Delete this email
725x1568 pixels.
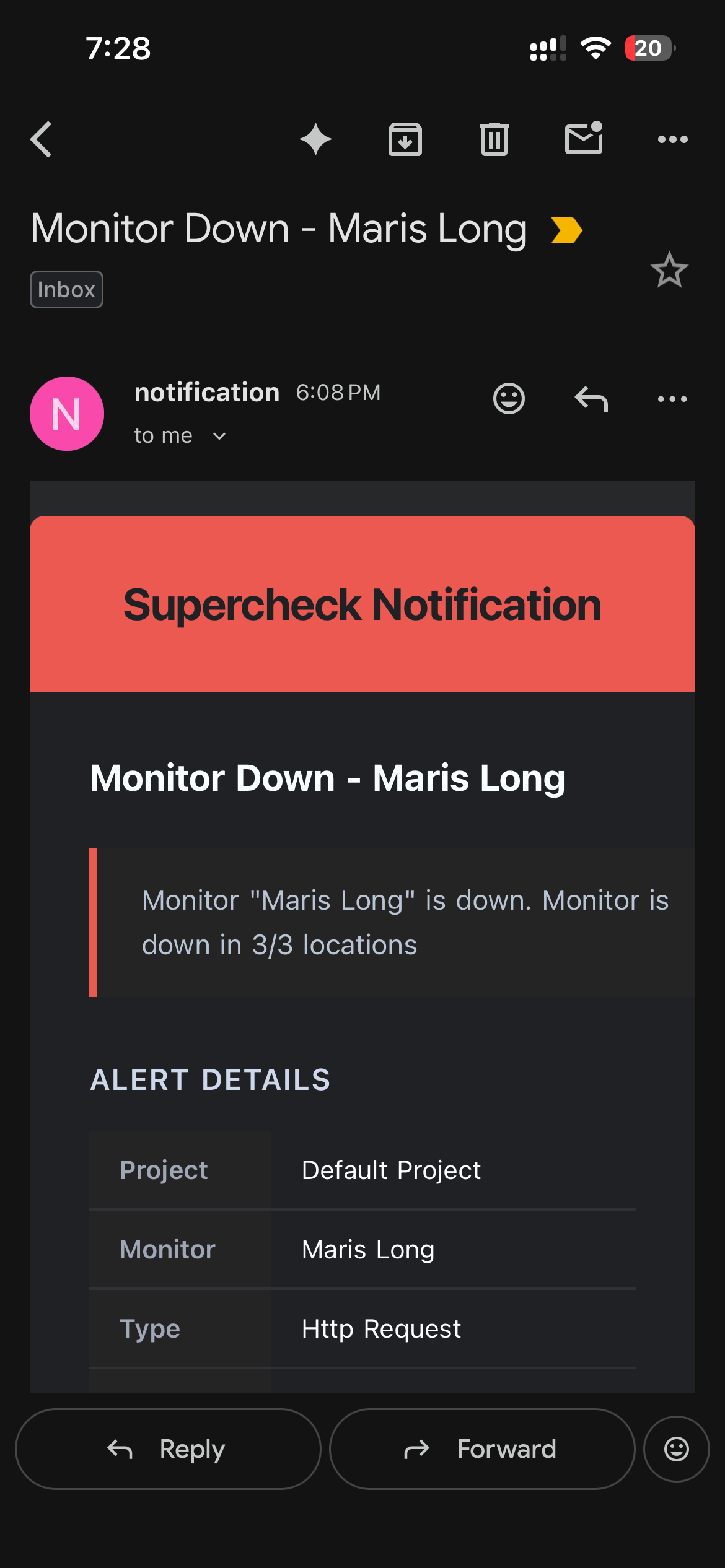click(494, 139)
